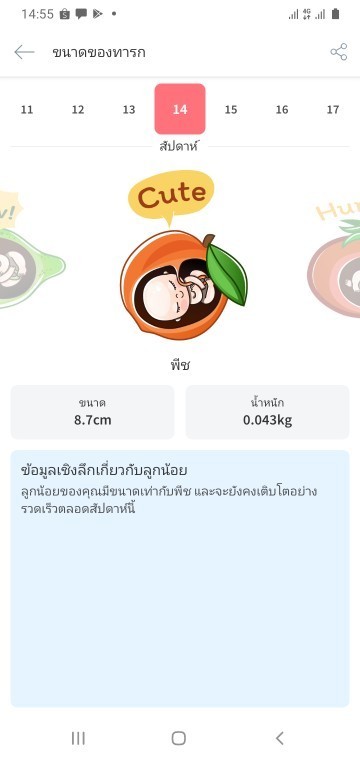Select week 15
Screen dimensions: 360x760
(231, 110)
